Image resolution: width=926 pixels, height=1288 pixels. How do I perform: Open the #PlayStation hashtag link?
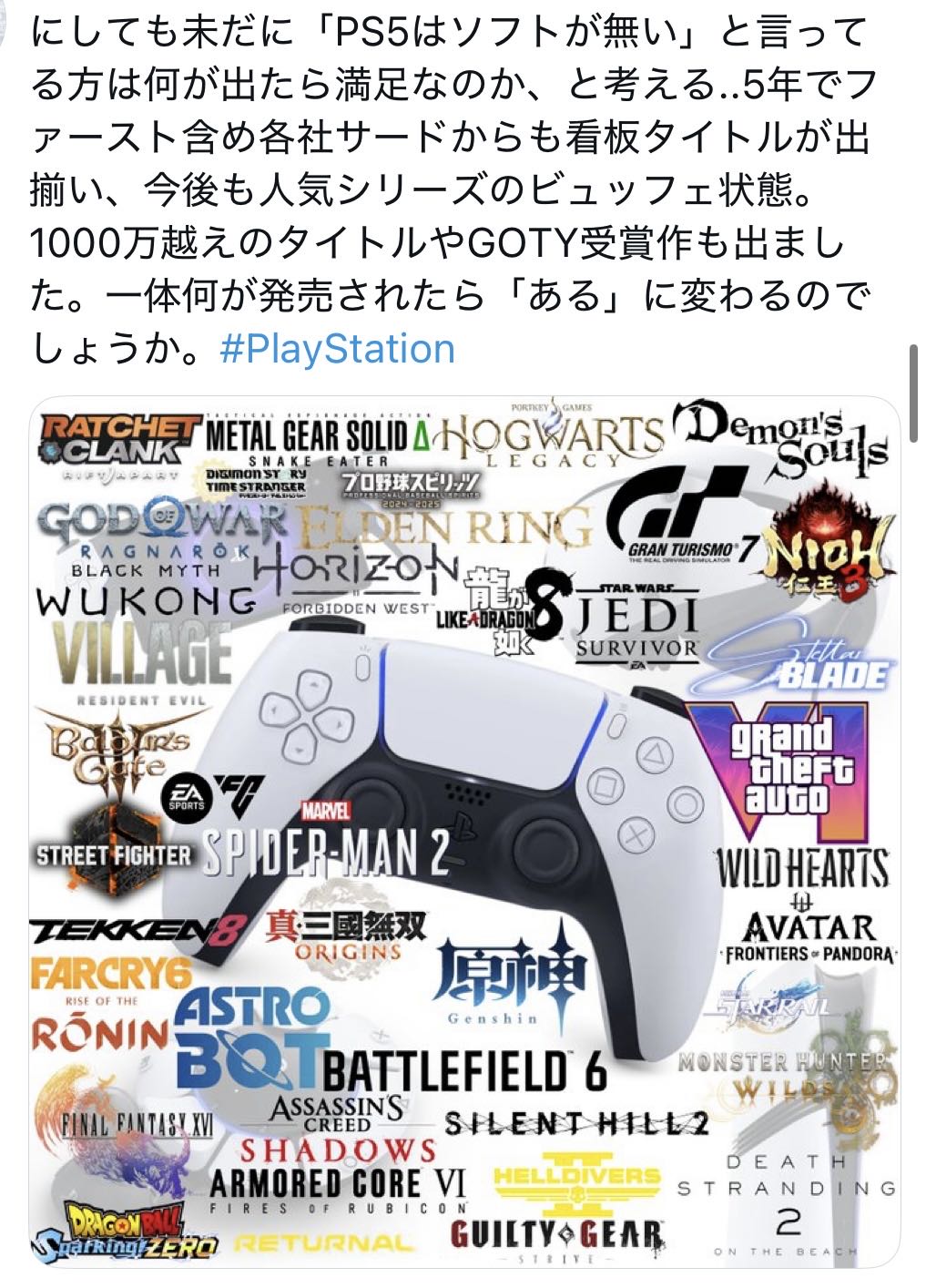tap(337, 349)
